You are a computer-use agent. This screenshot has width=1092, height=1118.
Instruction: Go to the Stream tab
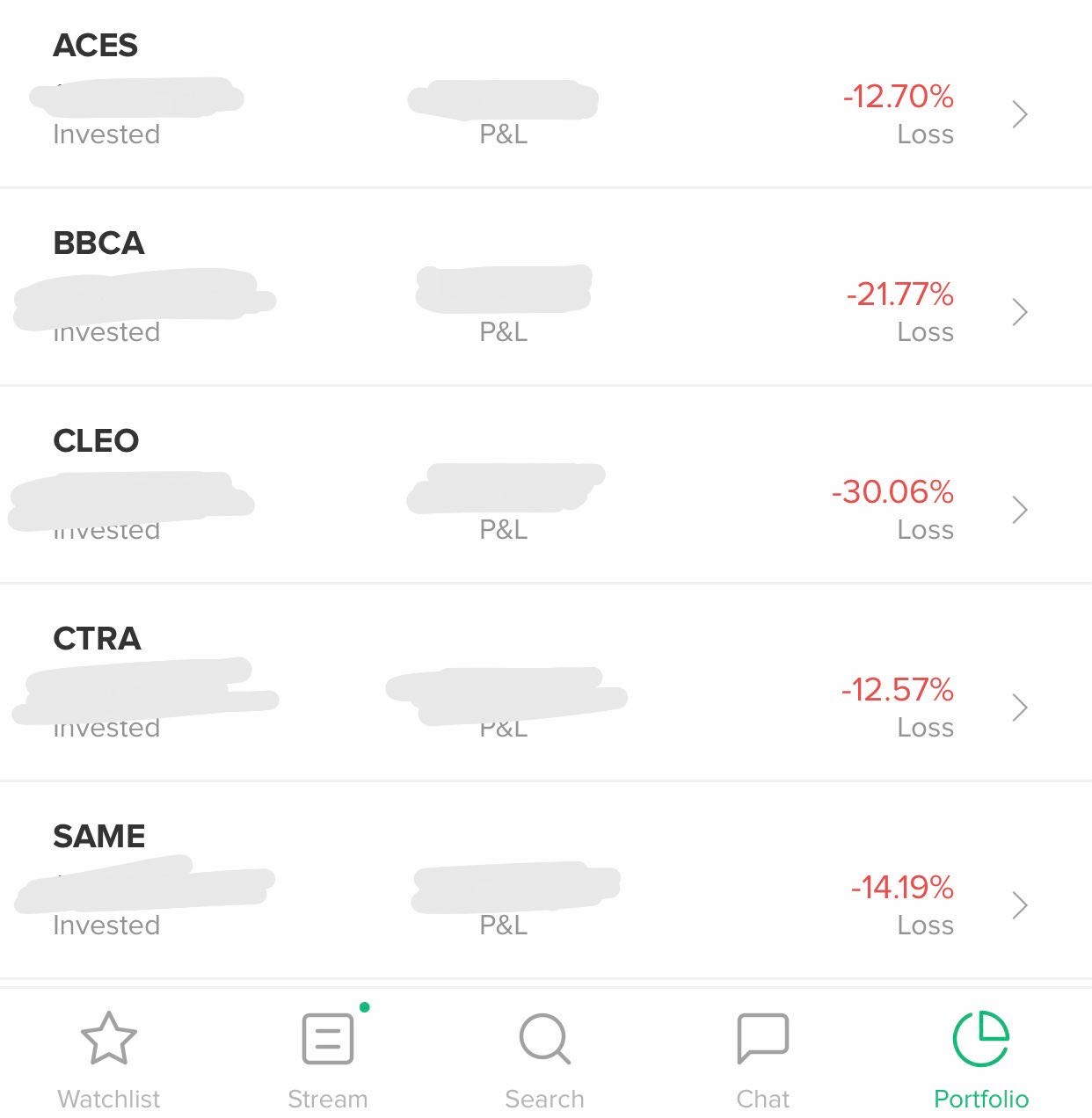(328, 1059)
